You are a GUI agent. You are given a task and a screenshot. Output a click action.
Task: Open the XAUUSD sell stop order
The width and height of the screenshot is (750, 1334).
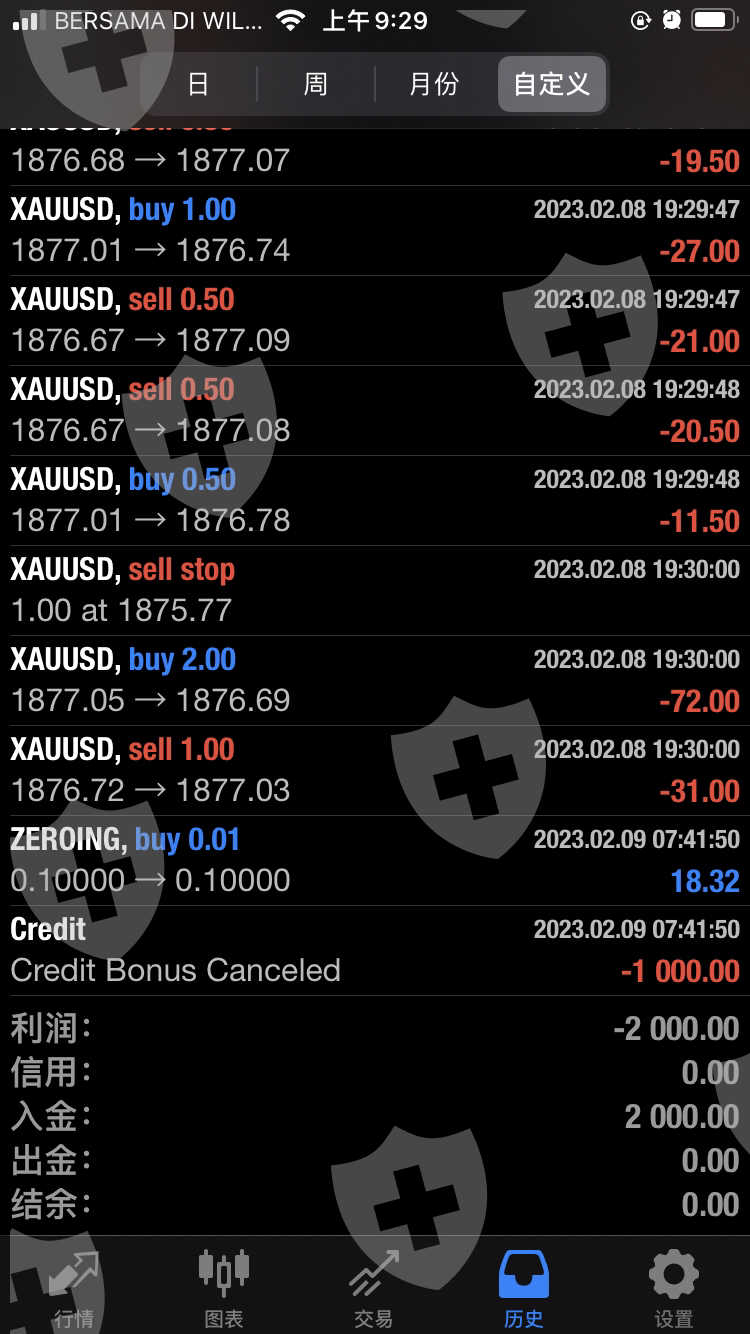[375, 590]
